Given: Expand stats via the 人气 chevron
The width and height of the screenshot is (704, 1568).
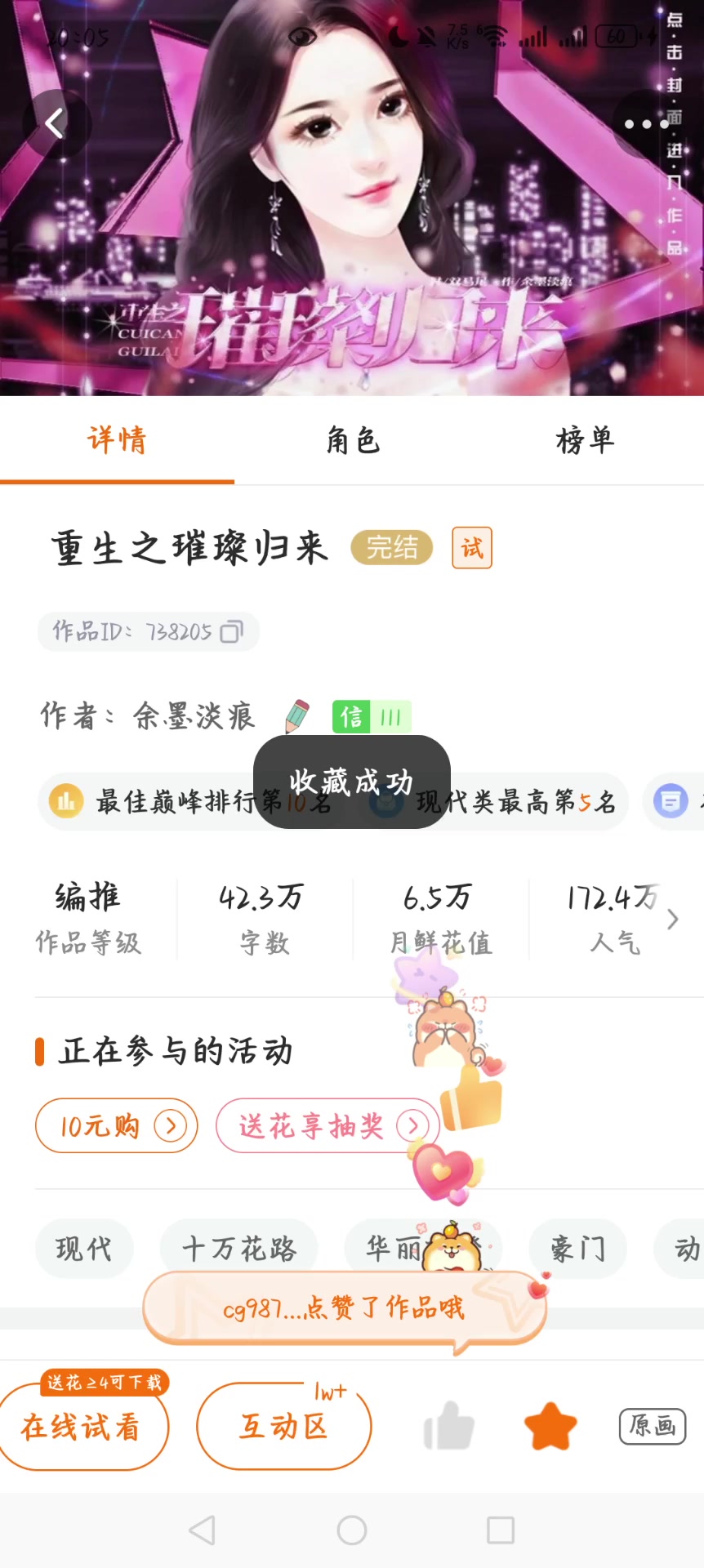Looking at the screenshot, I should [672, 920].
